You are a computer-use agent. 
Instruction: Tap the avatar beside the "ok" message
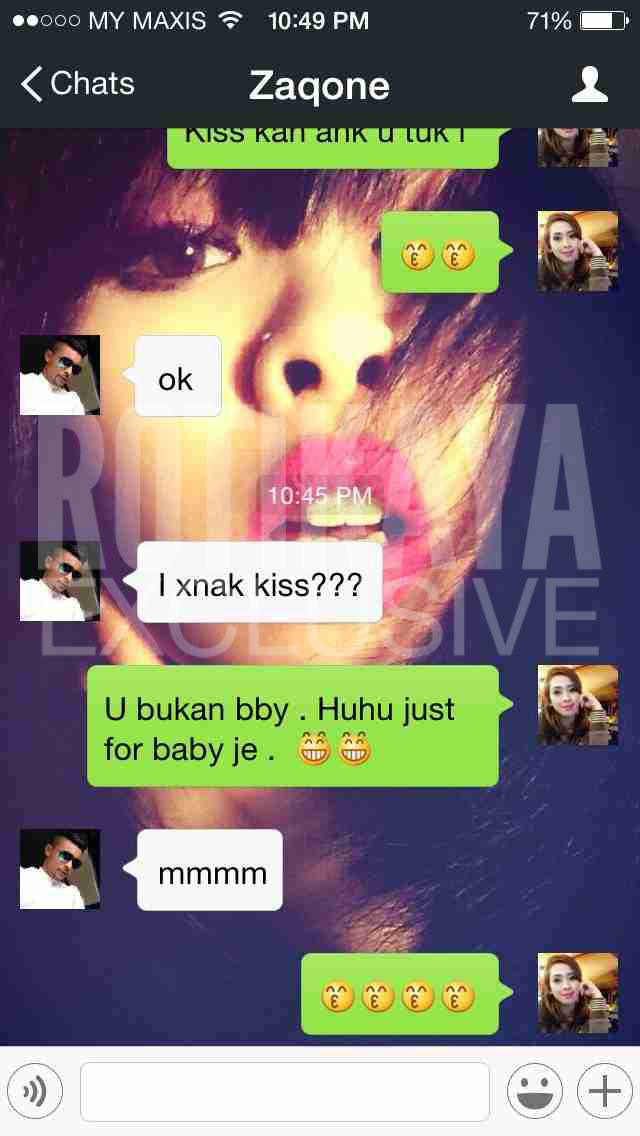click(x=60, y=375)
